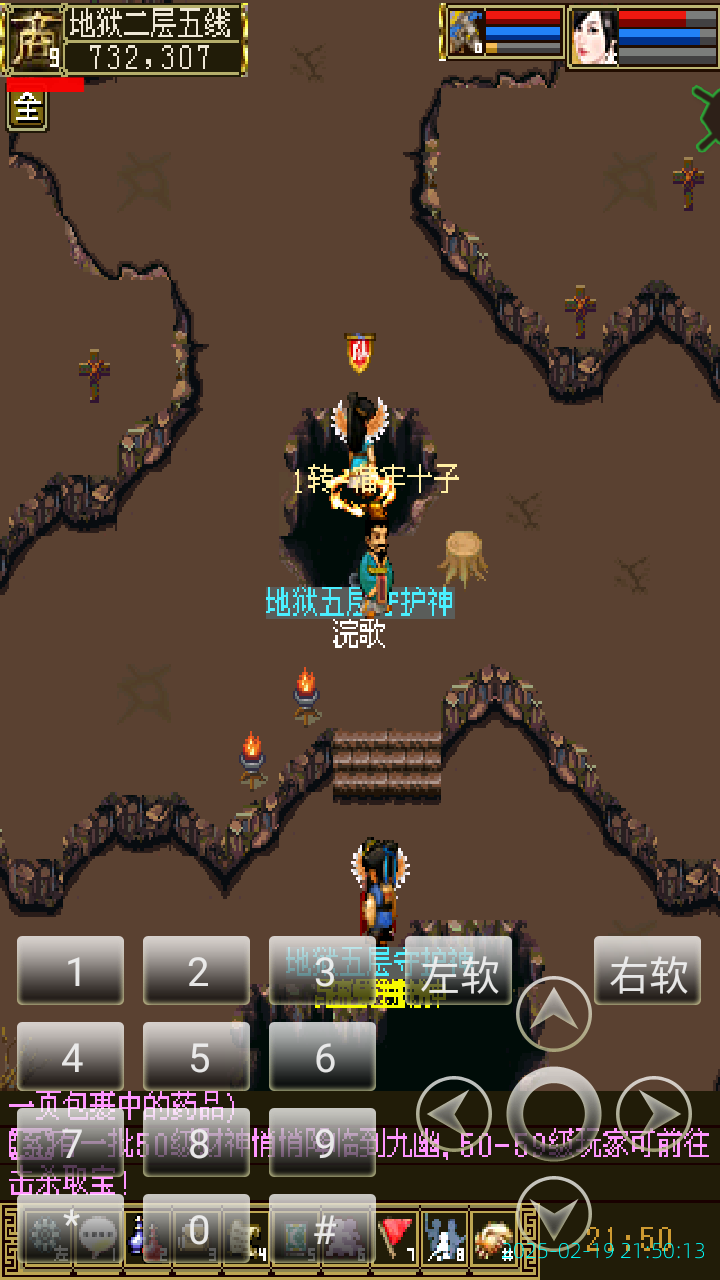Open the map book icon on hotbar
The width and height of the screenshot is (720, 1280).
tap(294, 1238)
